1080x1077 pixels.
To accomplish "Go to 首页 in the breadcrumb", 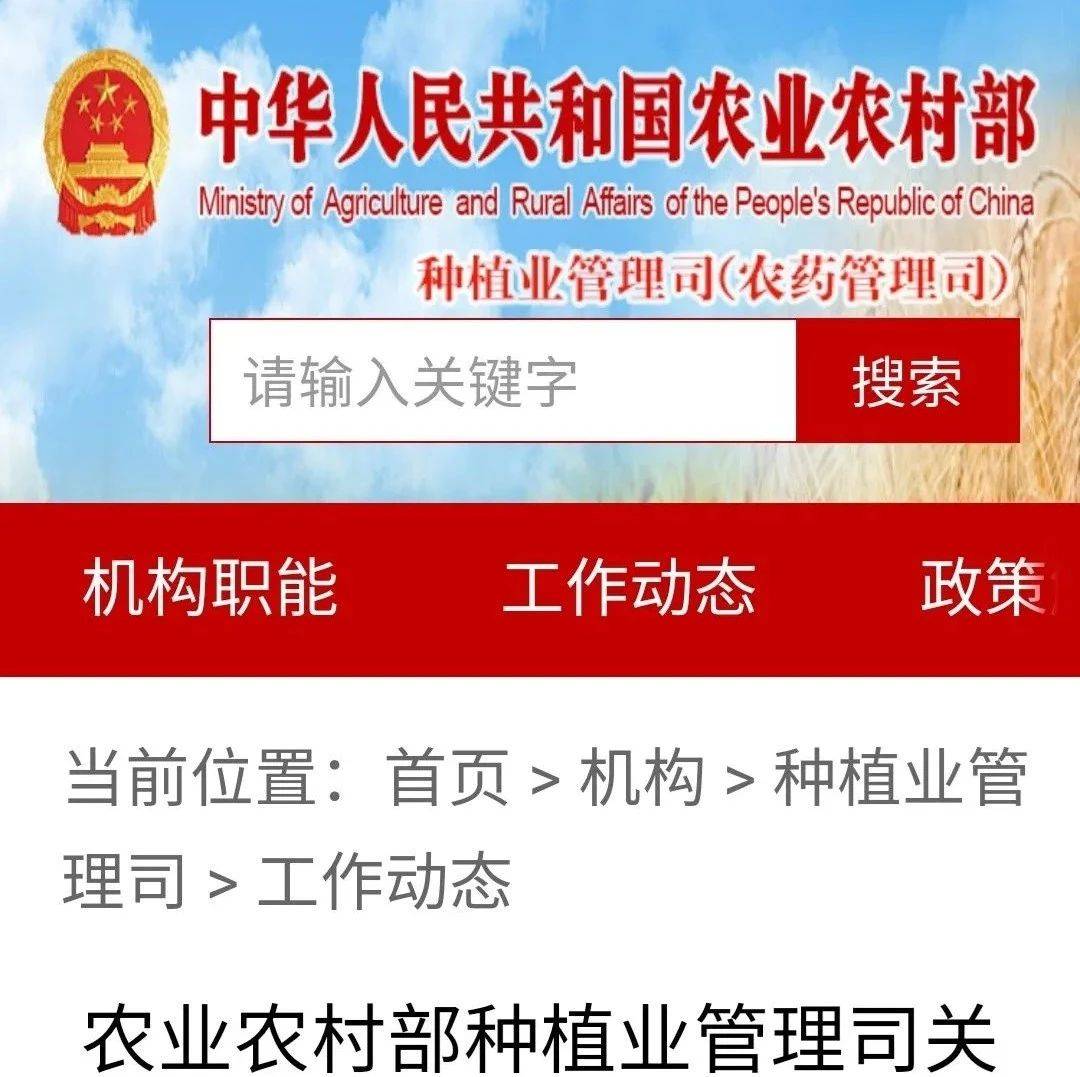I will point(448,778).
